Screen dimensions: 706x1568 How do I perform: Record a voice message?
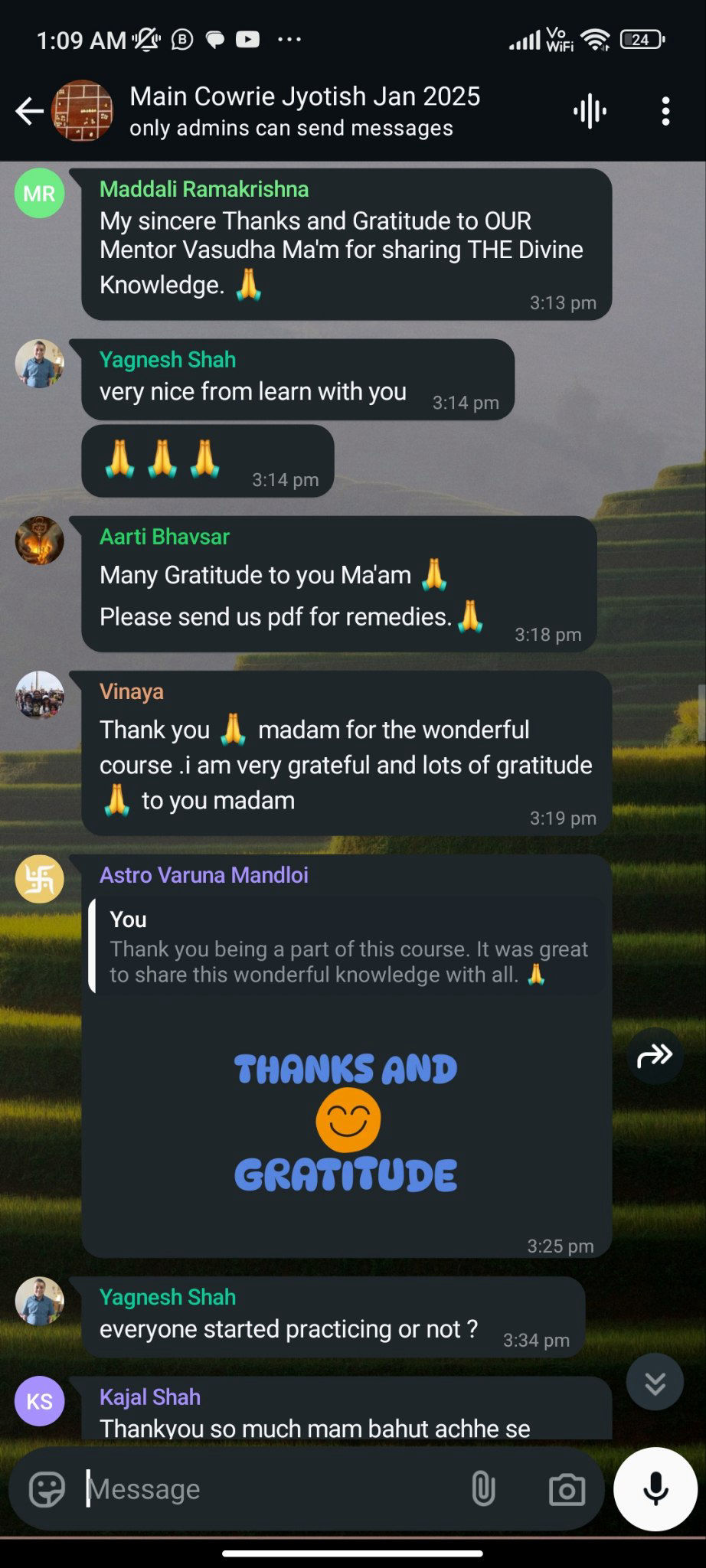(655, 1489)
